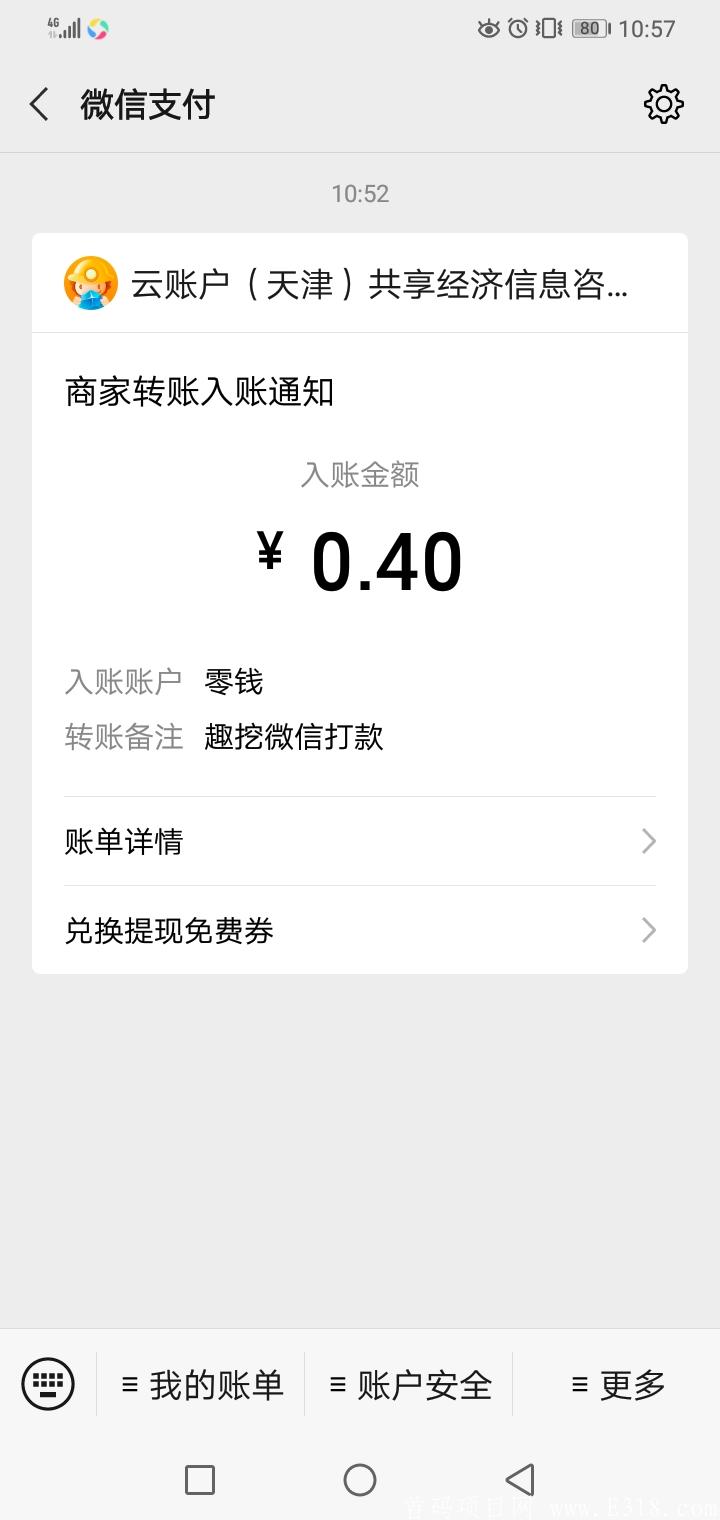Tap the back arrow to leave 微信支付
This screenshot has height=1520, width=720.
pos(38,103)
